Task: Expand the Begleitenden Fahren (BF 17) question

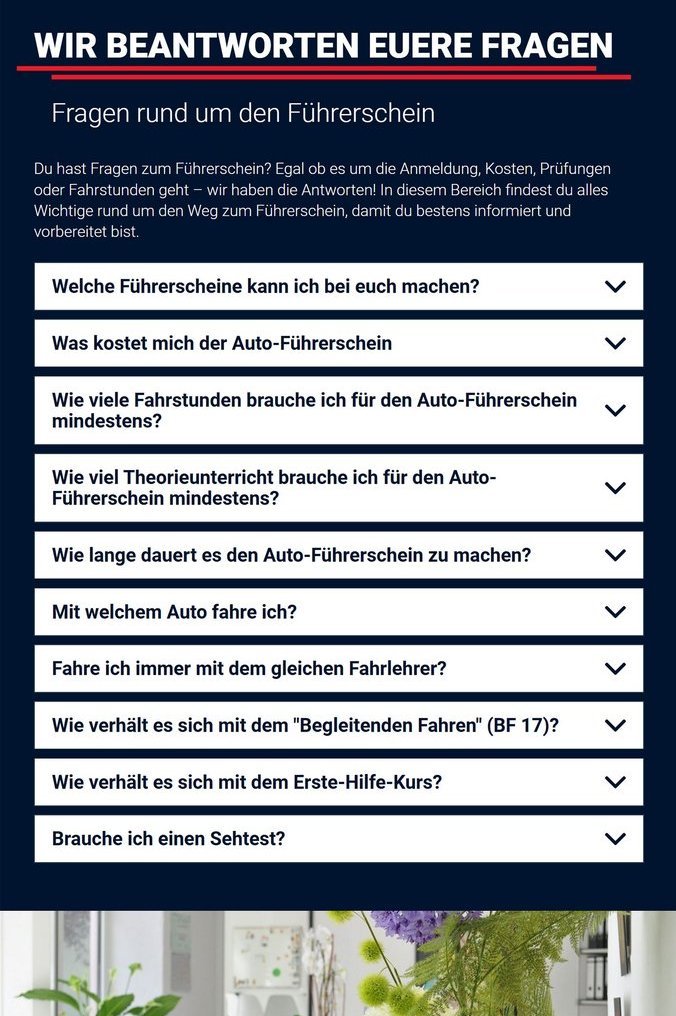Action: pyautogui.click(x=338, y=725)
